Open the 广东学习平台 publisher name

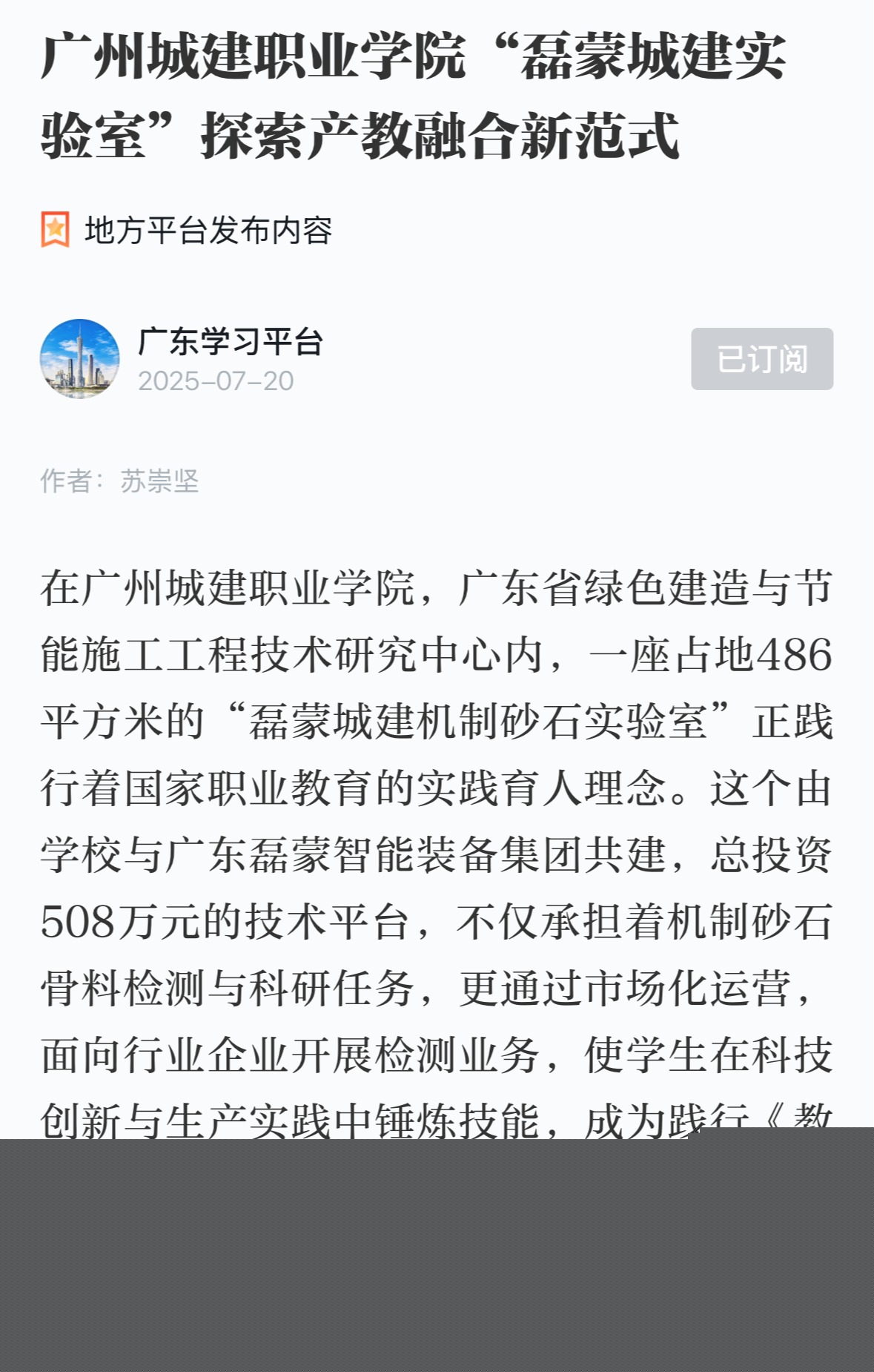[231, 342]
